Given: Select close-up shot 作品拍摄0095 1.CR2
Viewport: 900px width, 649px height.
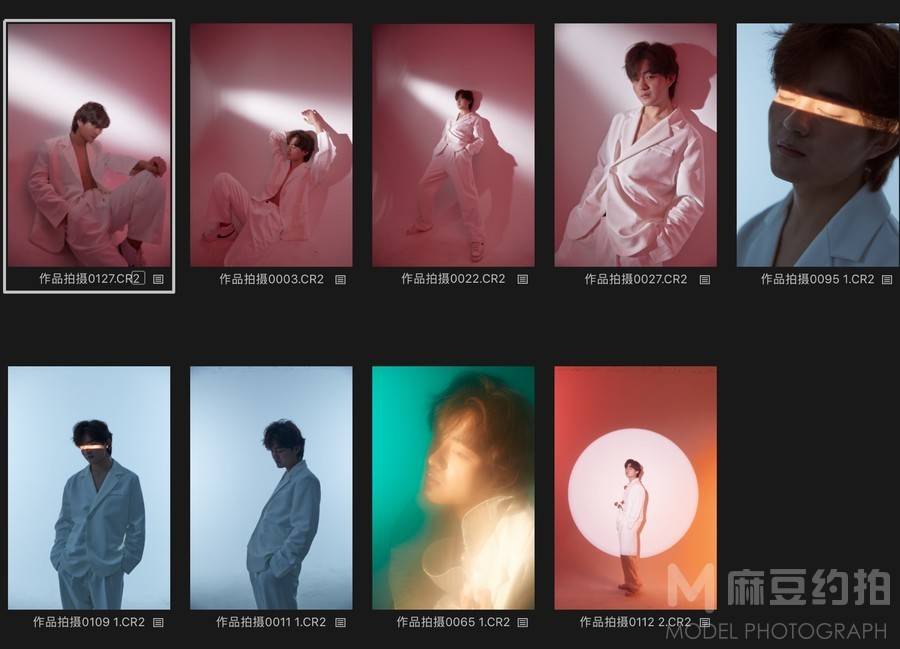Looking at the screenshot, I should [817, 145].
